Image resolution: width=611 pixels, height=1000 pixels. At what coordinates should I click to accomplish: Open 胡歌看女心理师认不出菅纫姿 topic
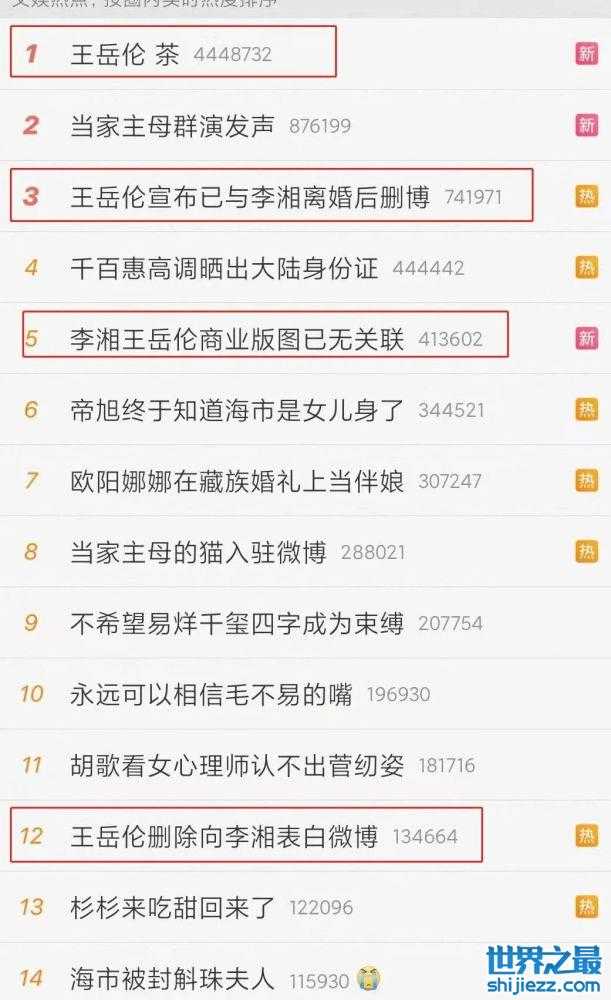click(237, 765)
